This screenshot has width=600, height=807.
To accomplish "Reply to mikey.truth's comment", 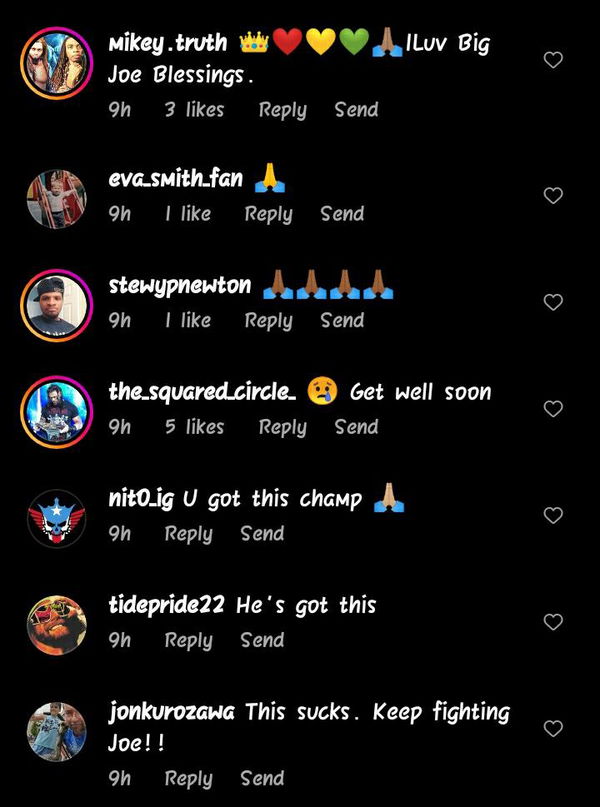I will 282,110.
